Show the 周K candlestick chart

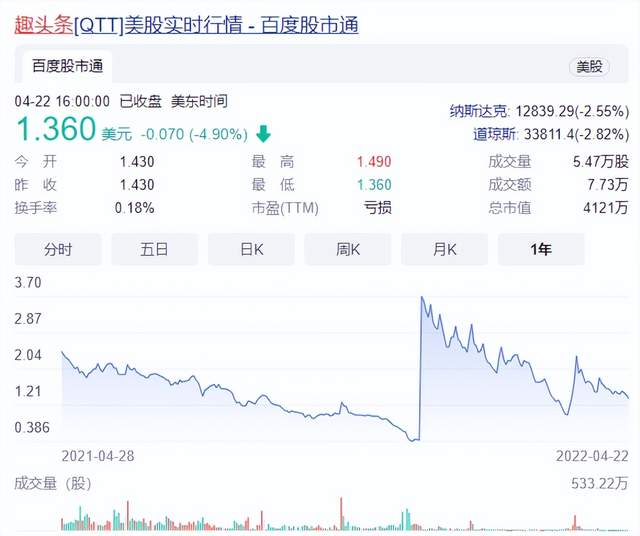click(347, 249)
